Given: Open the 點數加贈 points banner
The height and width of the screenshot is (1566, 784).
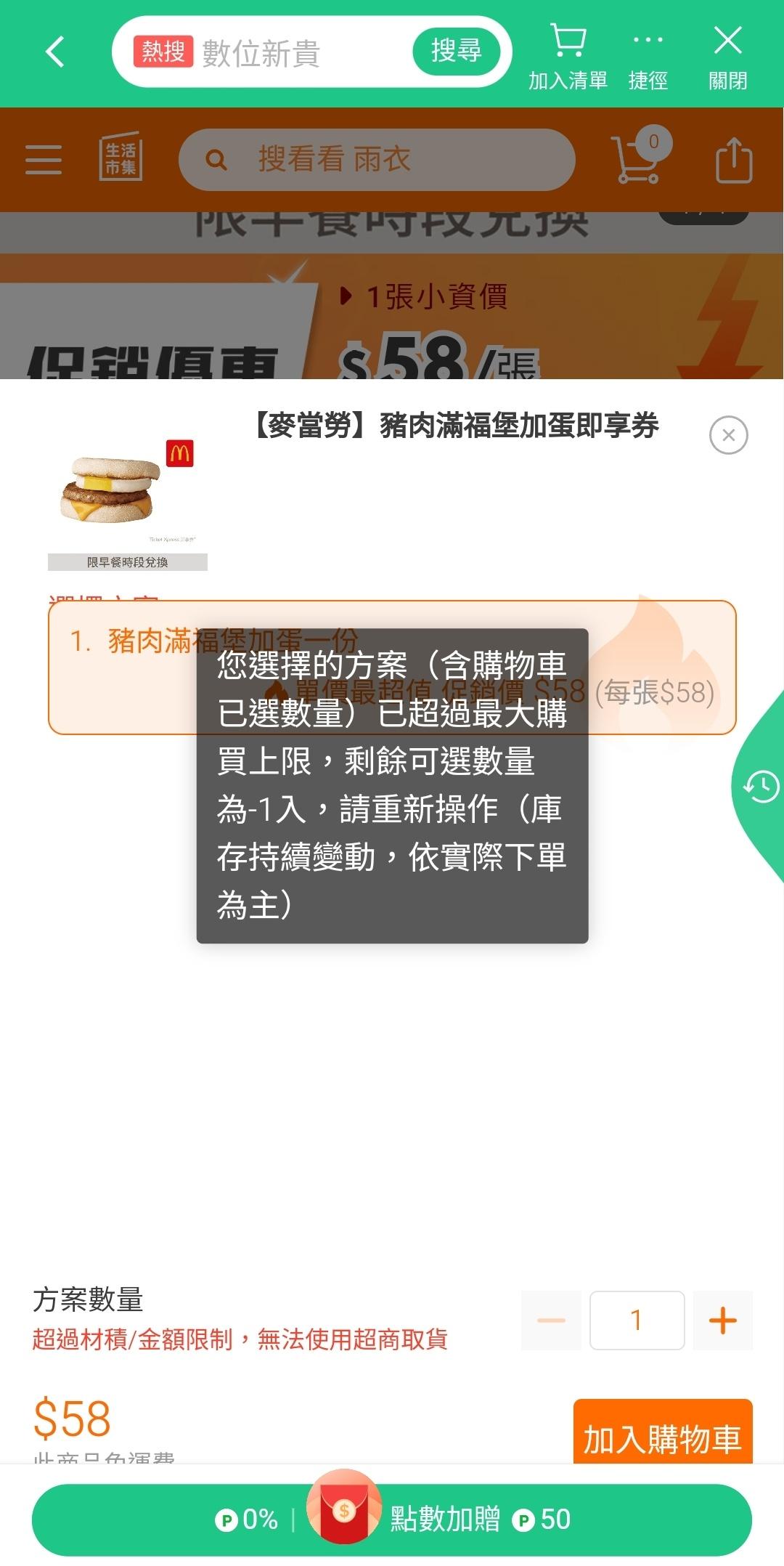Looking at the screenshot, I should pos(392,1519).
